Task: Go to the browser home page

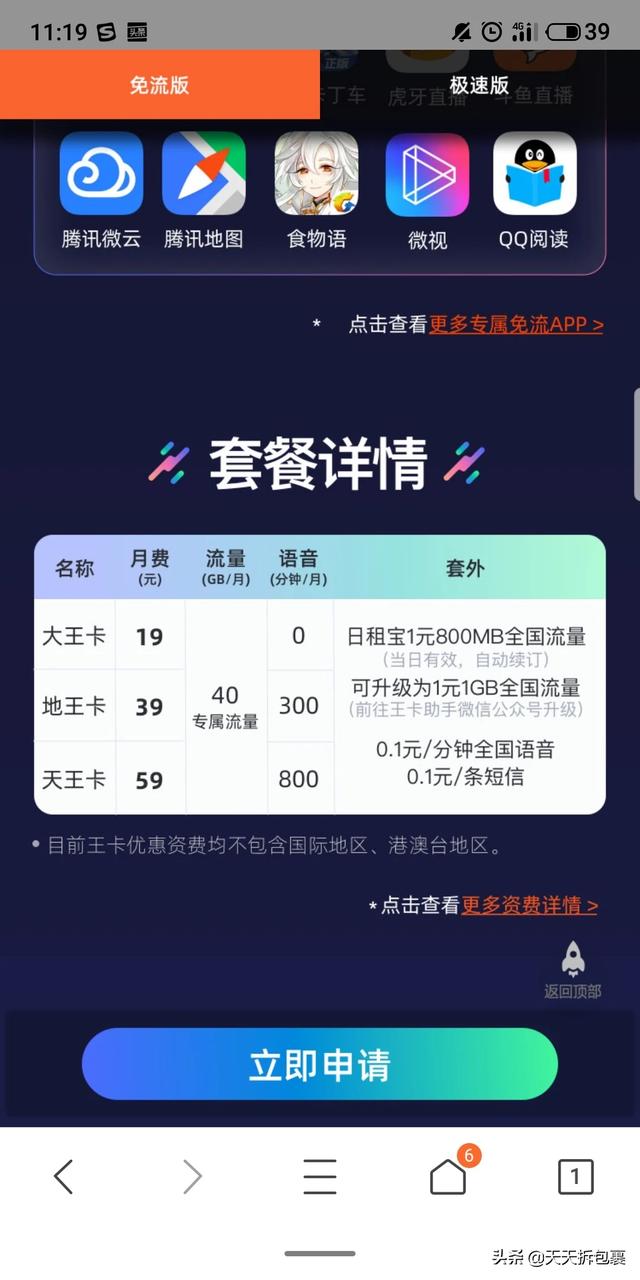Action: tap(448, 1177)
